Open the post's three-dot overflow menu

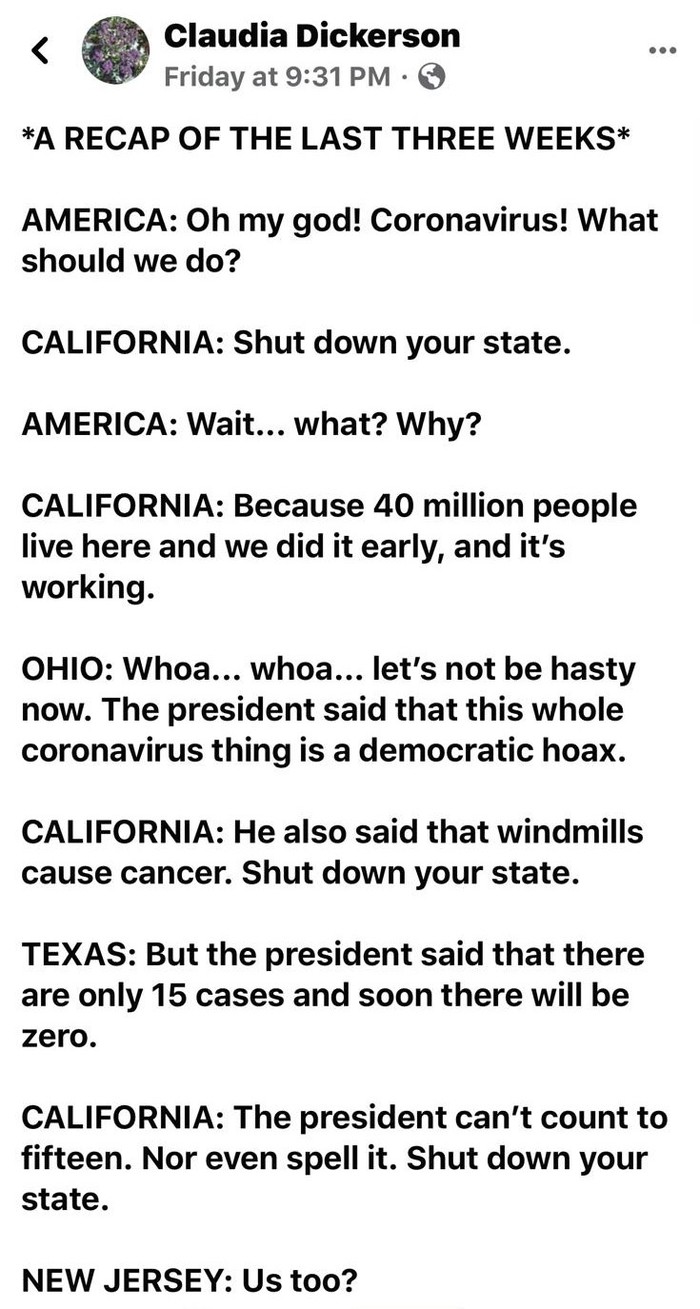point(661,50)
